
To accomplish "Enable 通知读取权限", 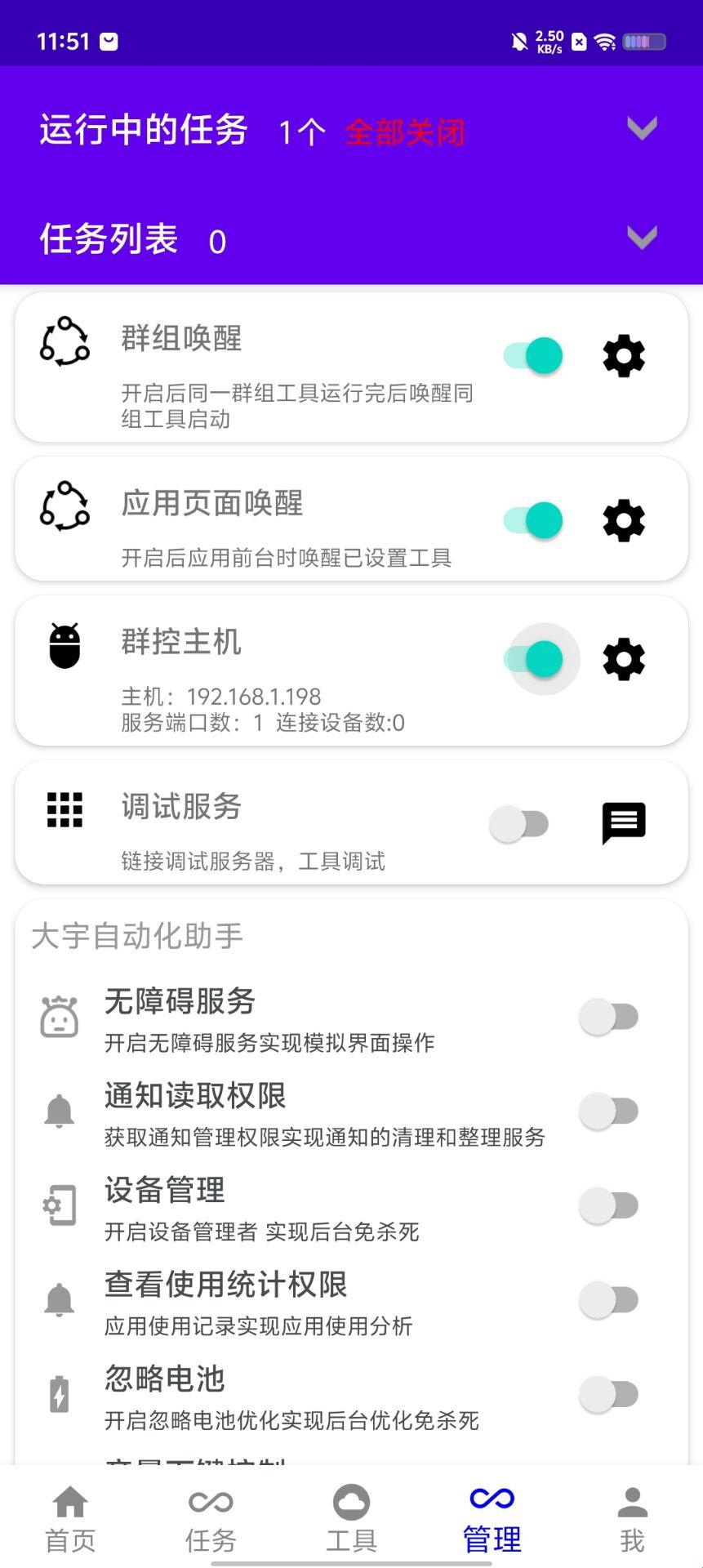I will pos(608,1111).
